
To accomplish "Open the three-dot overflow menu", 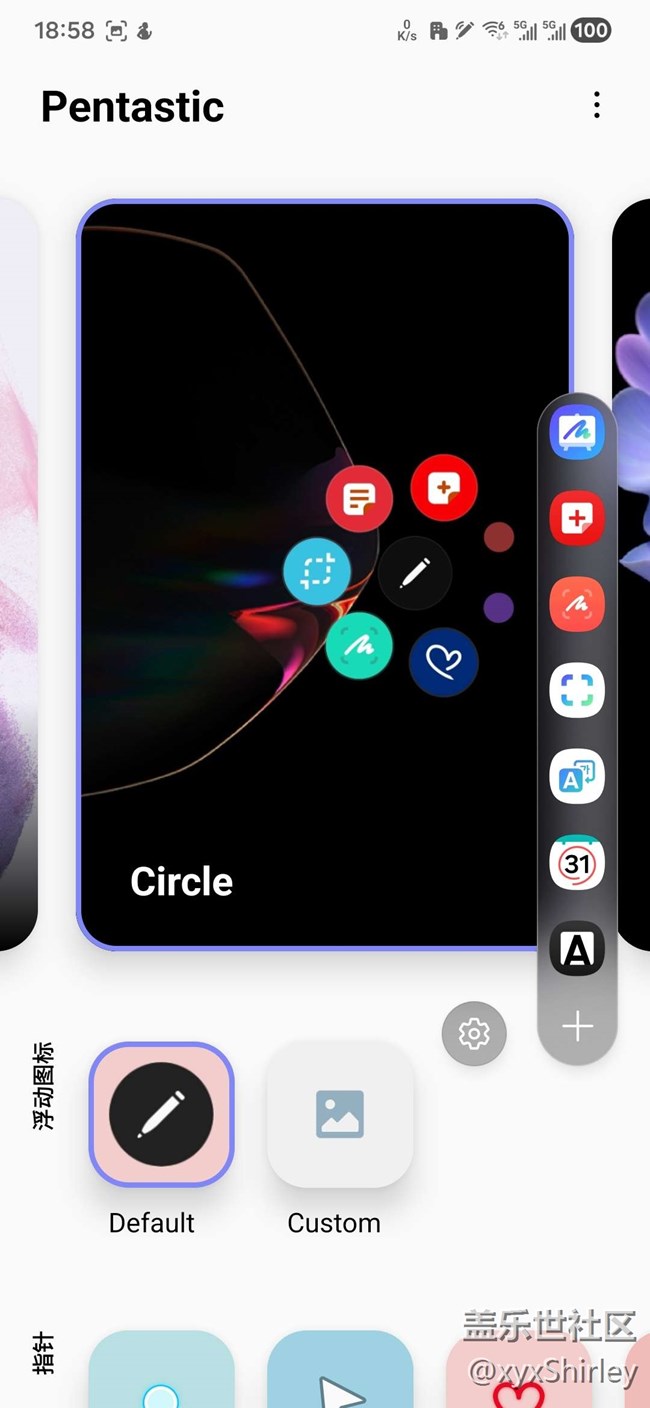I will [596, 105].
